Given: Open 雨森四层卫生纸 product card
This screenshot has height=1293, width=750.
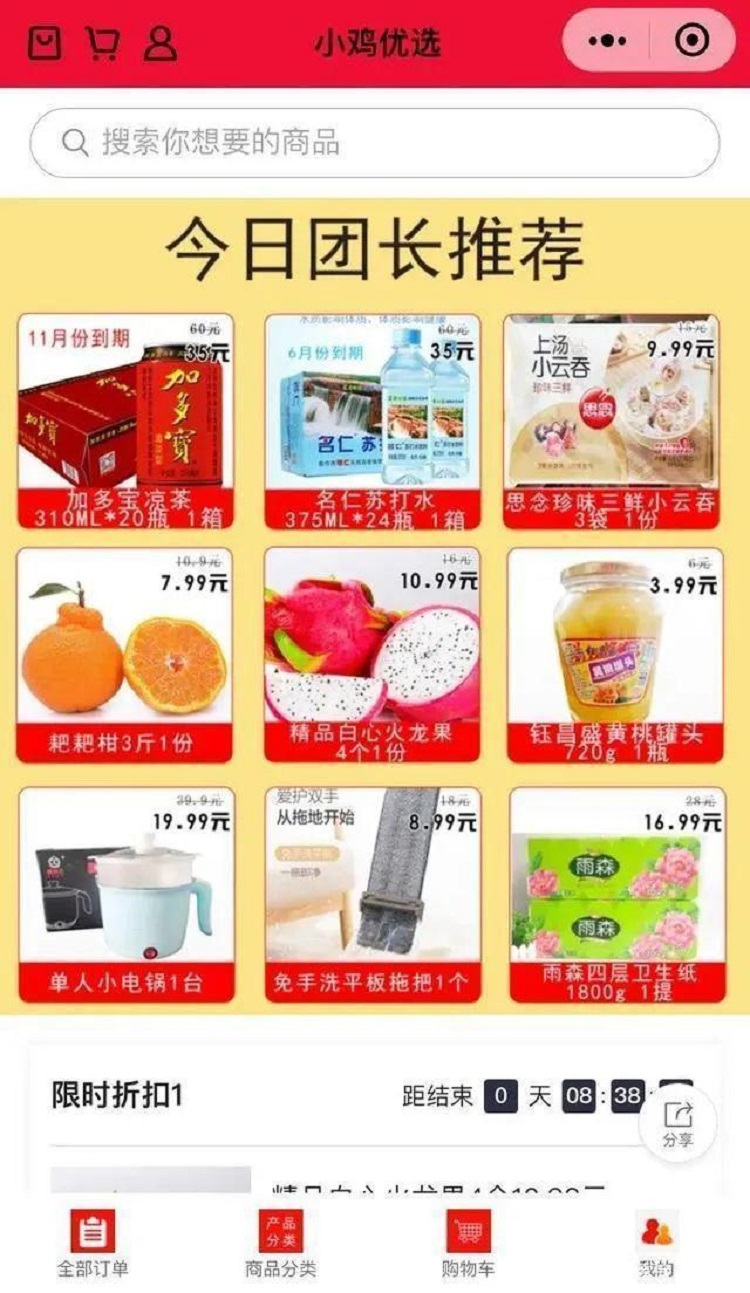Looking at the screenshot, I should (x=616, y=893).
